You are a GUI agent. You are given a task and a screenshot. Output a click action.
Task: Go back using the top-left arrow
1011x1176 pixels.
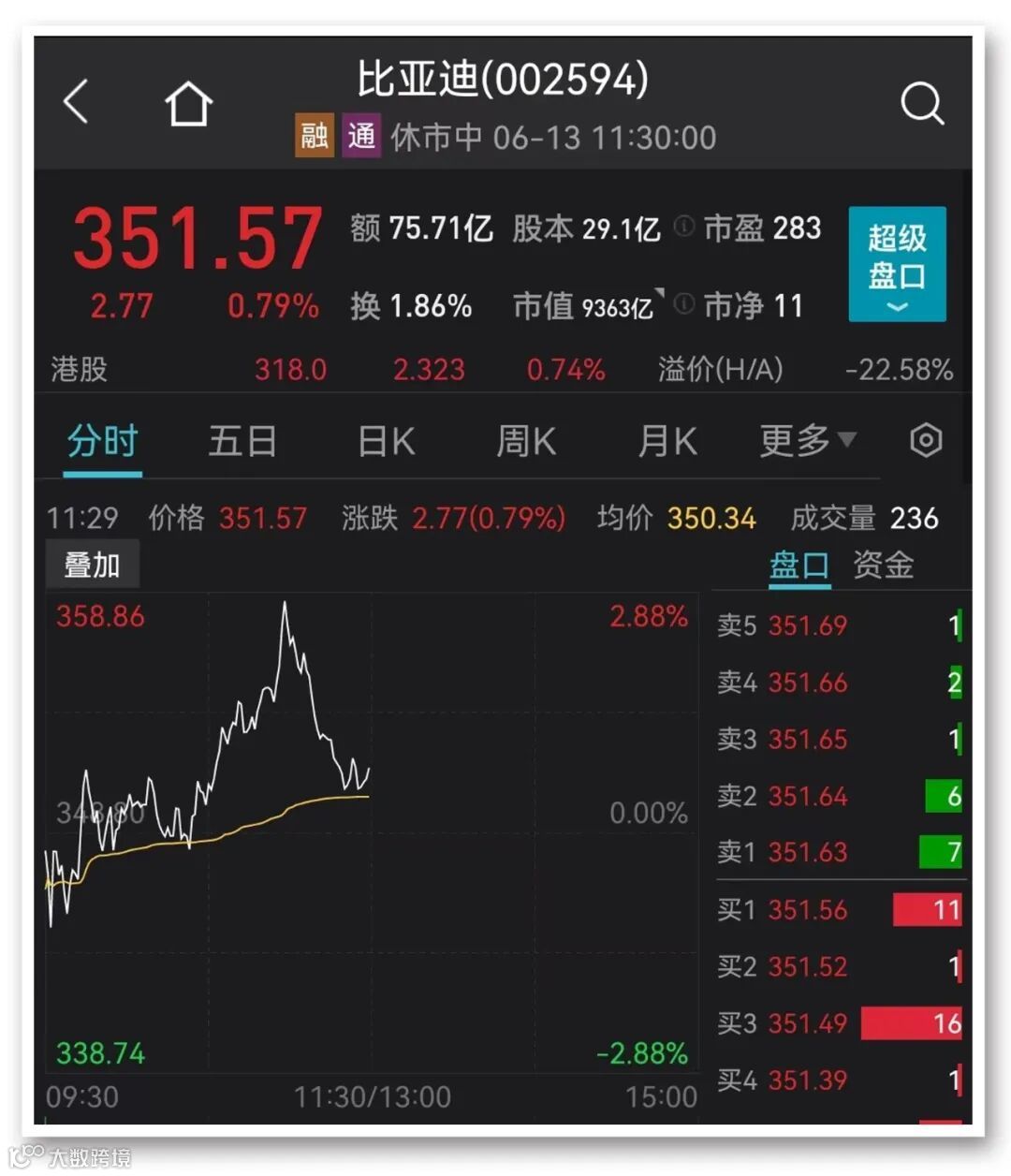(x=76, y=101)
